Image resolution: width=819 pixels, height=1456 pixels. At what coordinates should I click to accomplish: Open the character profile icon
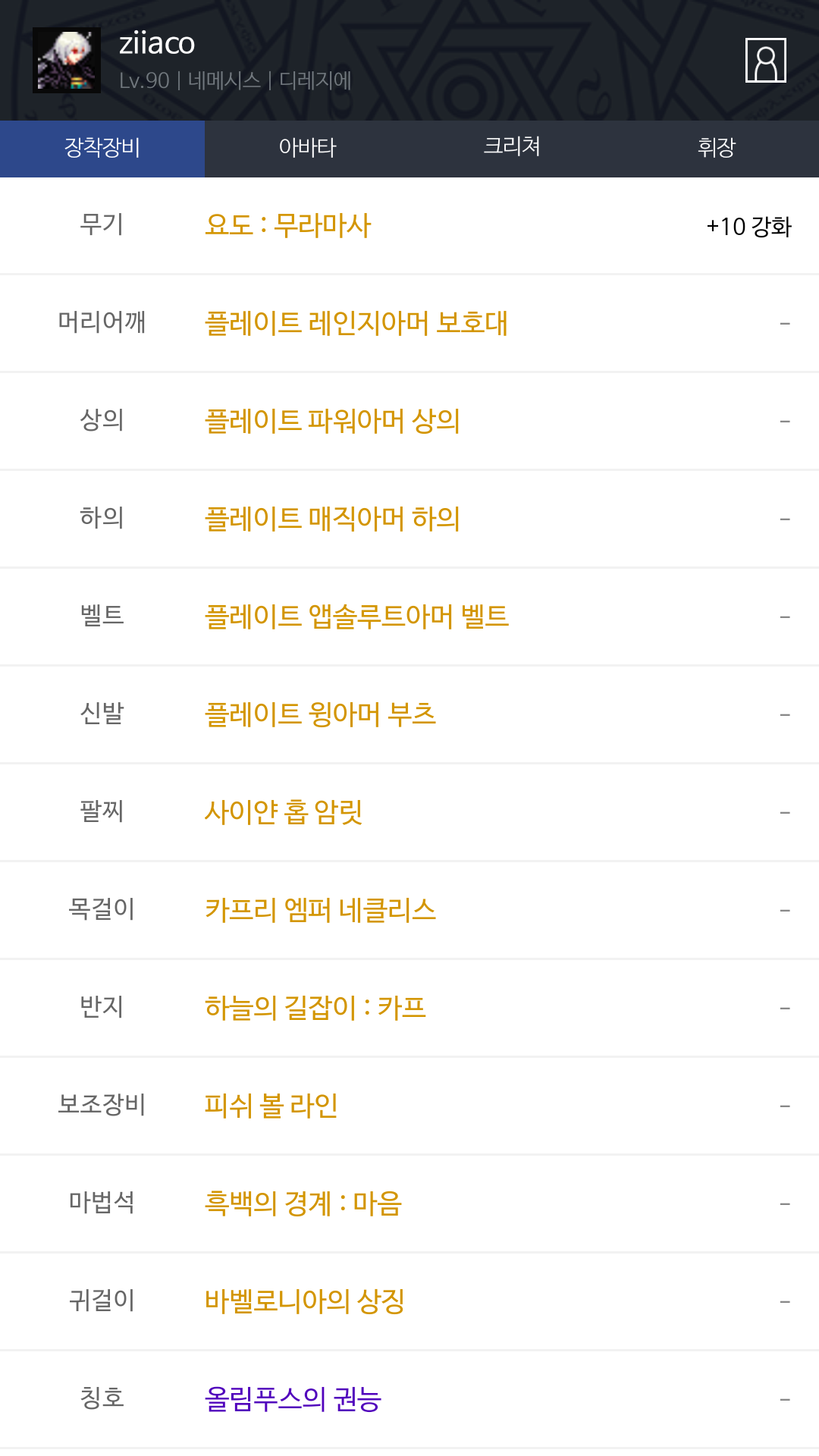pos(765,60)
